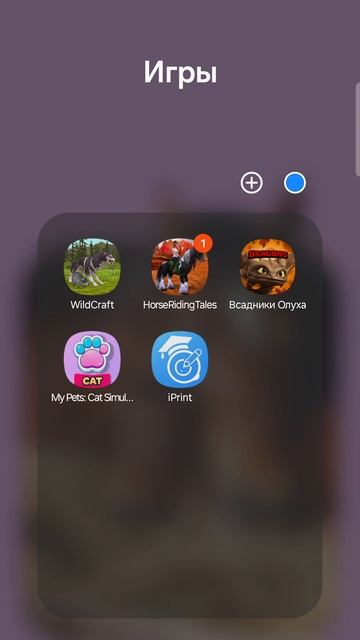Viewport: 360px width, 640px height.
Task: Add apps with the plus icon
Action: tap(251, 182)
